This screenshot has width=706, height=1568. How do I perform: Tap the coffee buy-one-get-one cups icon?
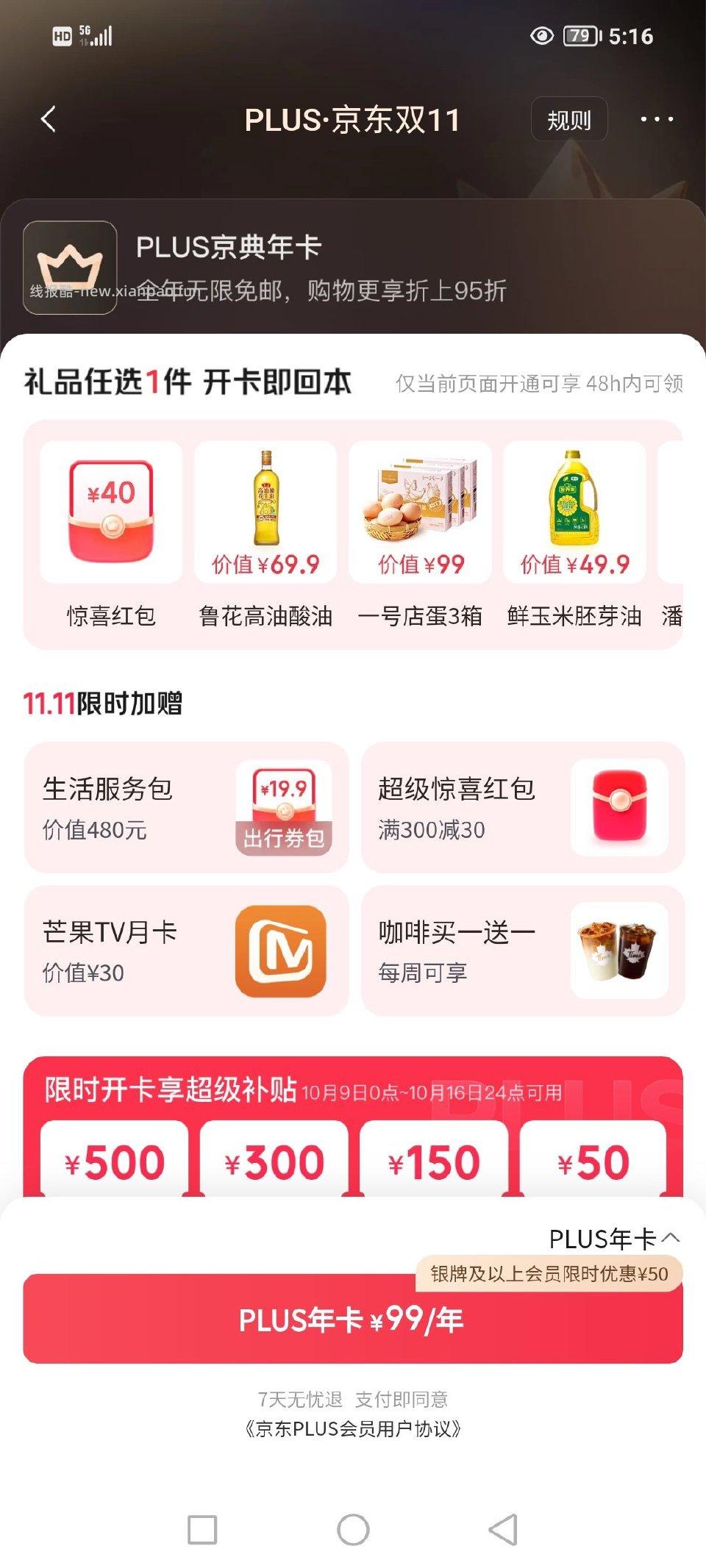pos(618,950)
